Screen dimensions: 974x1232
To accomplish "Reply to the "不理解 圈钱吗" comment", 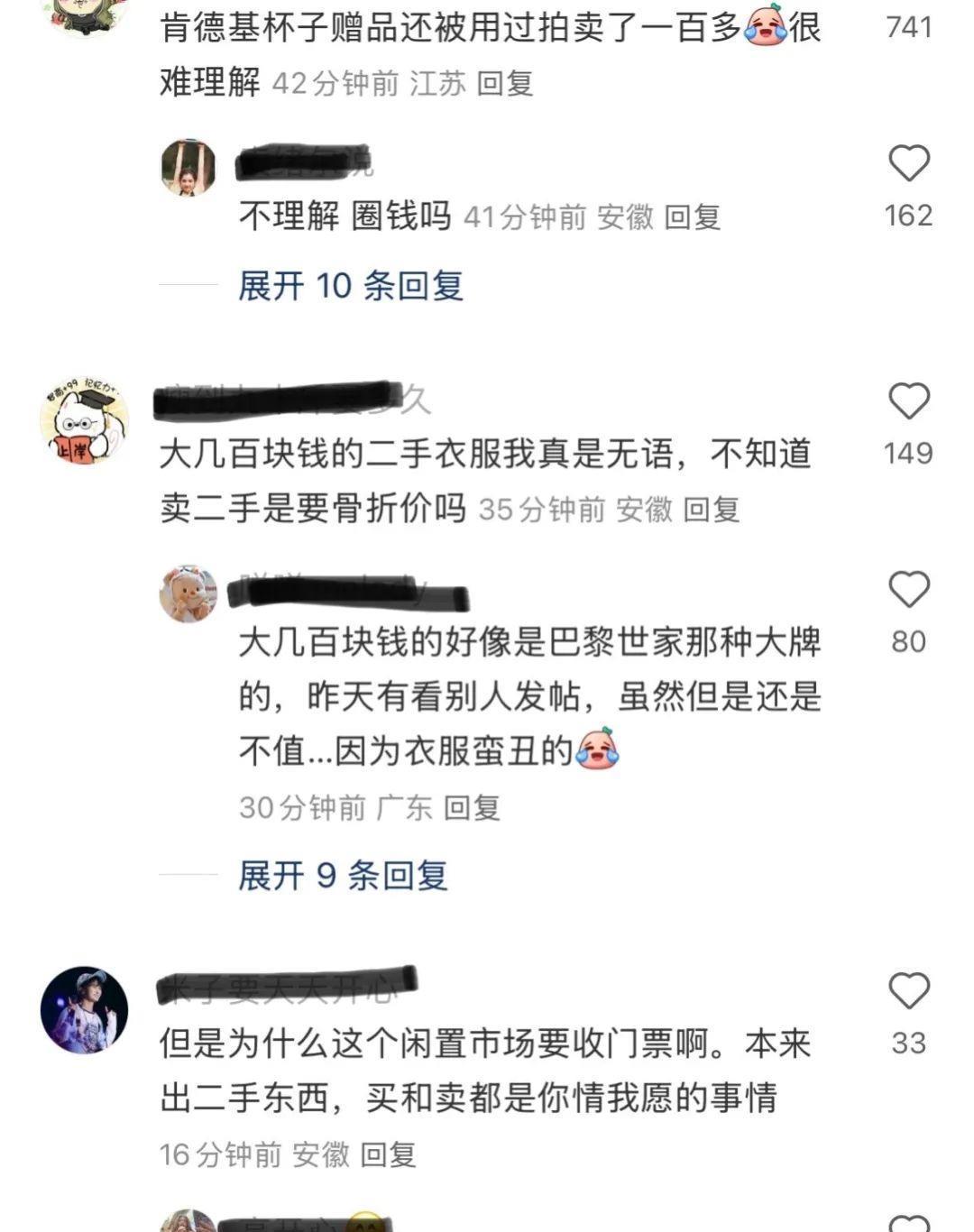I will click(692, 217).
